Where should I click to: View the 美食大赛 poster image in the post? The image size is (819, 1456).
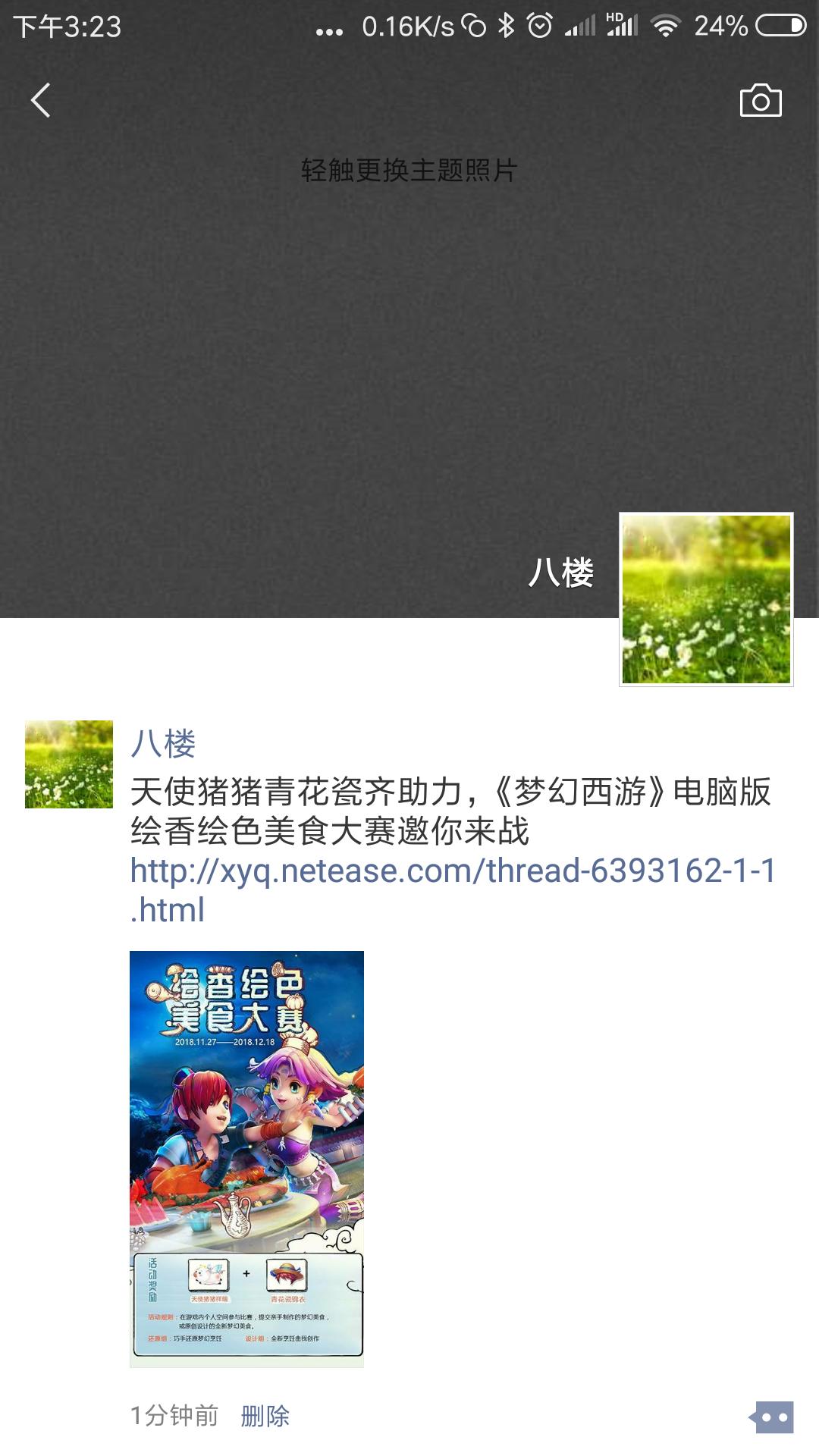246,1159
